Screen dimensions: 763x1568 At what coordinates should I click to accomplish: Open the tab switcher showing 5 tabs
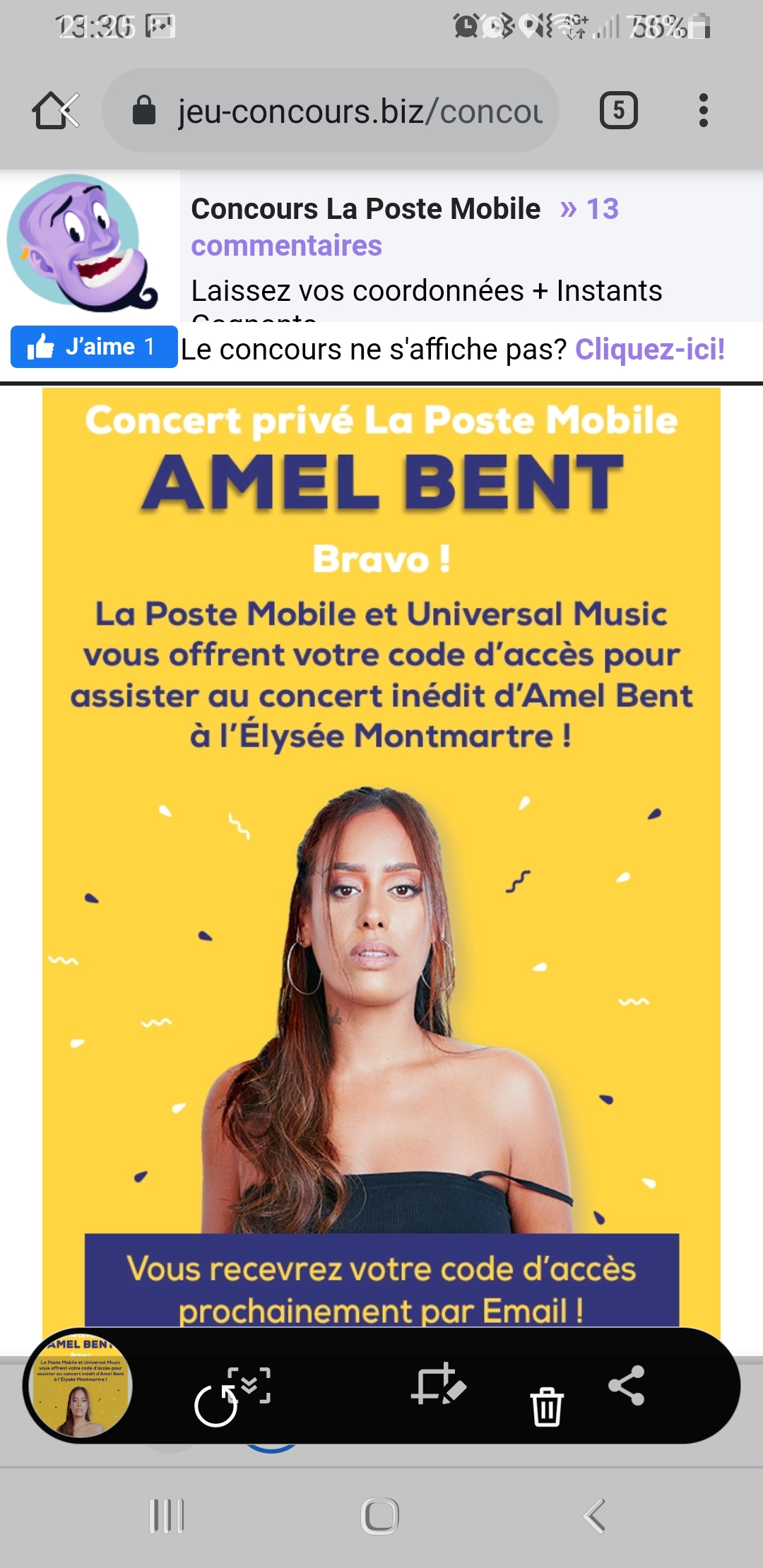click(x=618, y=111)
